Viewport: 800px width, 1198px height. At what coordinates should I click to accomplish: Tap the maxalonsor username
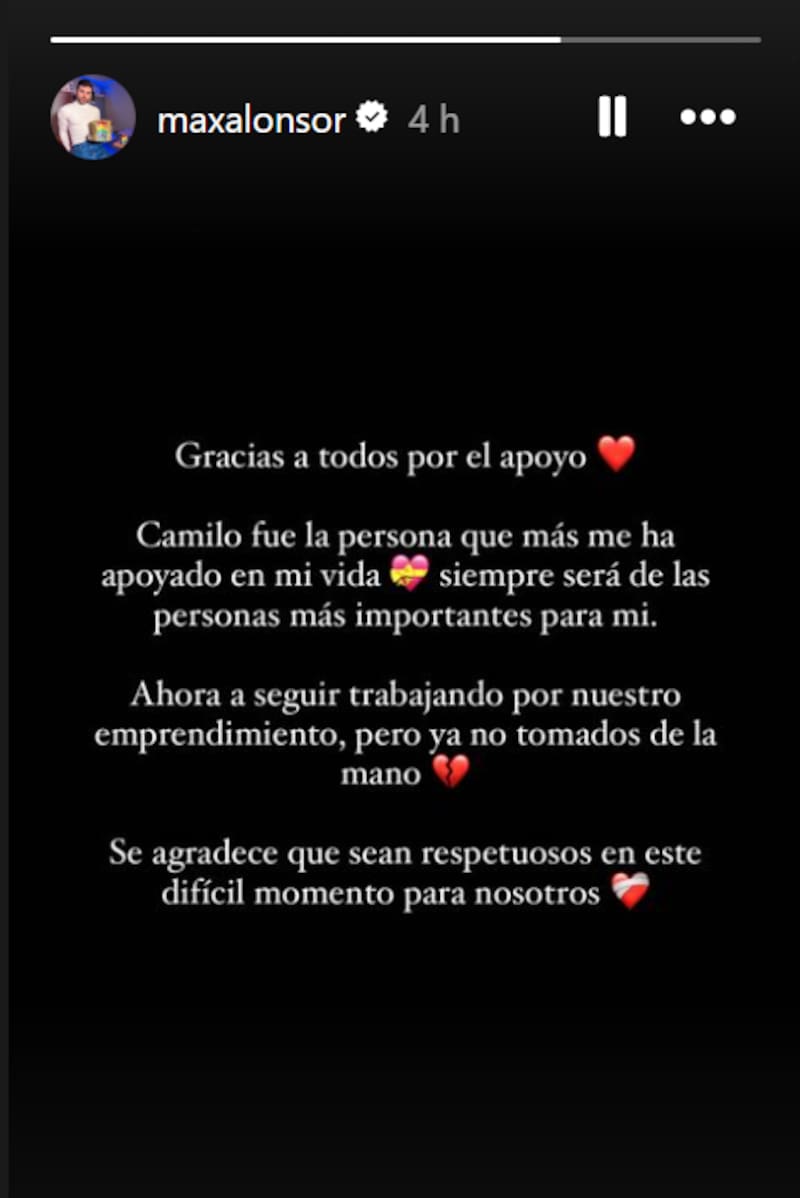tap(252, 120)
